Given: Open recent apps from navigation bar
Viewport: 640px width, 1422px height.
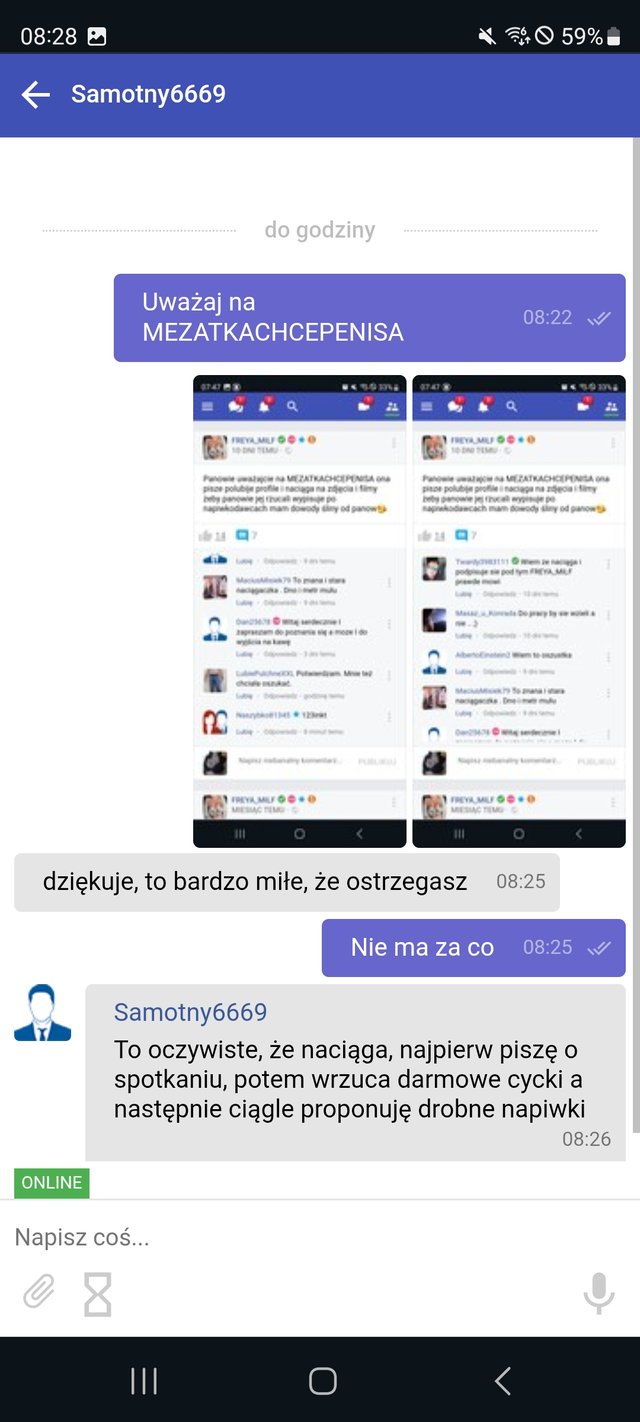Looking at the screenshot, I should [144, 1381].
